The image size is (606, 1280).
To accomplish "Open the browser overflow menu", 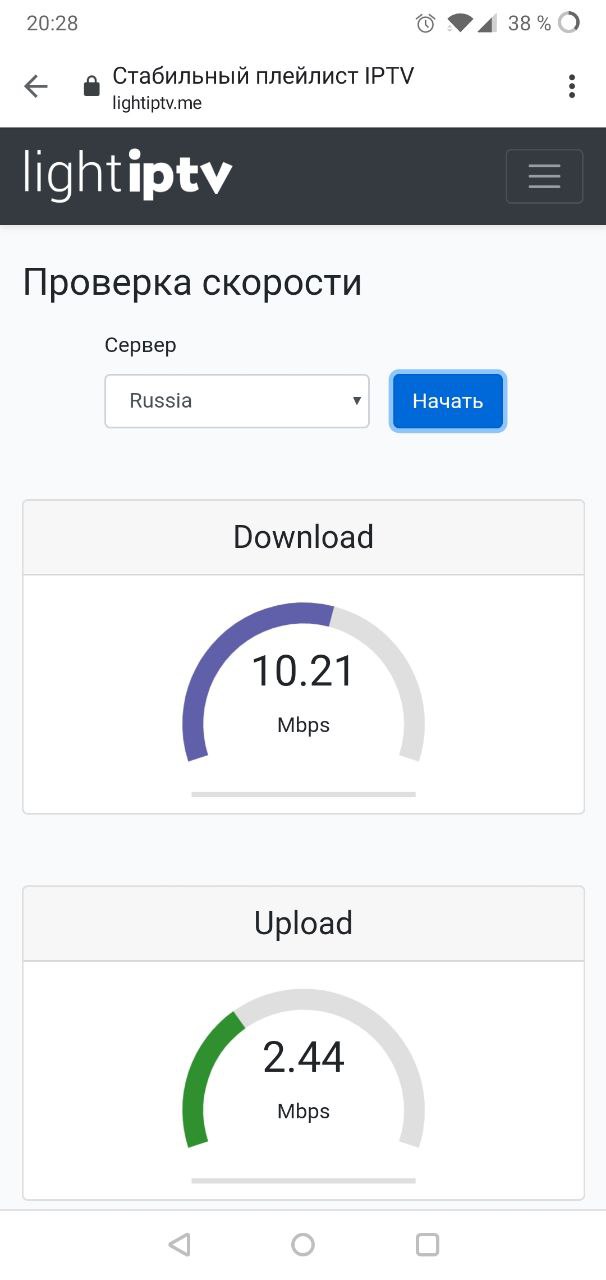I will point(572,86).
